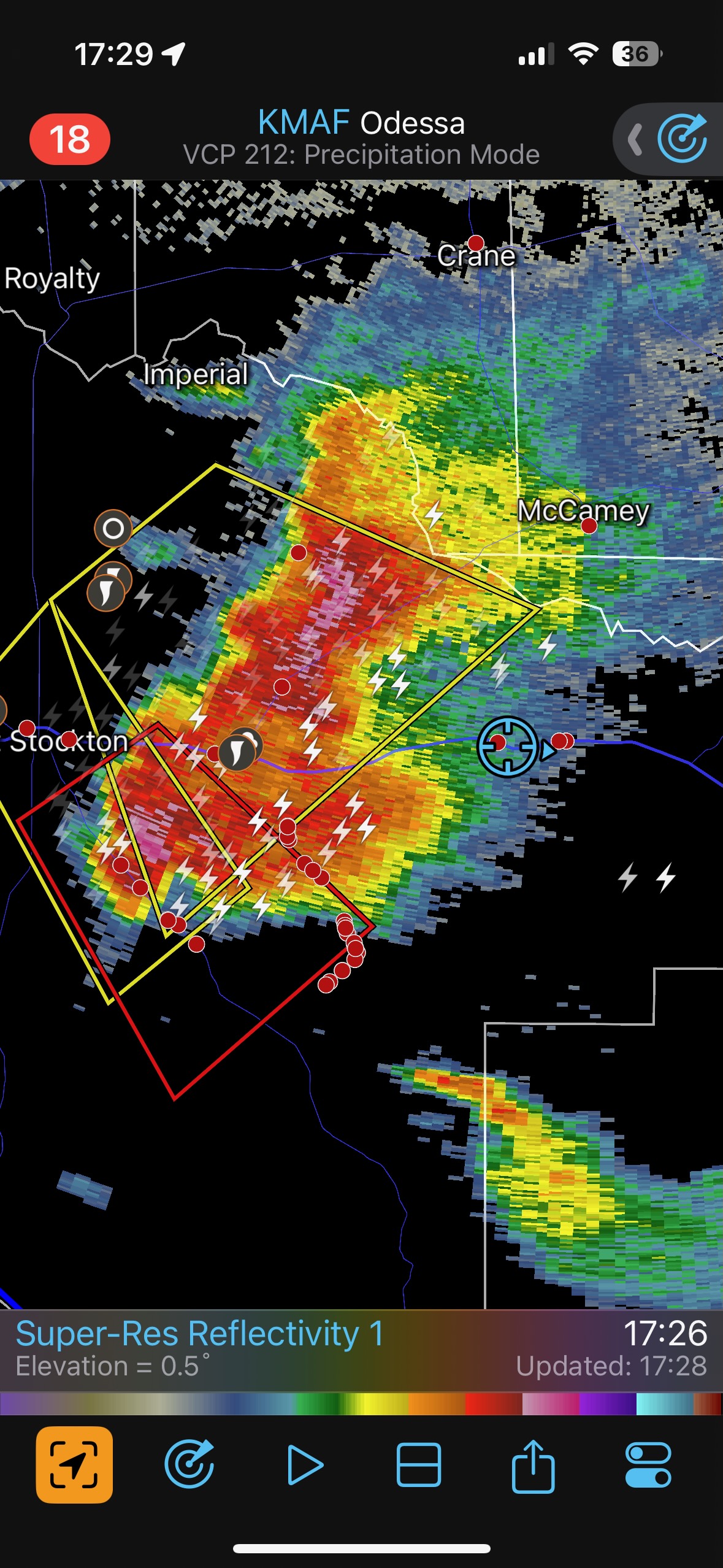Screen dimensions: 723x1568
Task: Tap the blue crosshair location marker
Action: click(x=508, y=747)
